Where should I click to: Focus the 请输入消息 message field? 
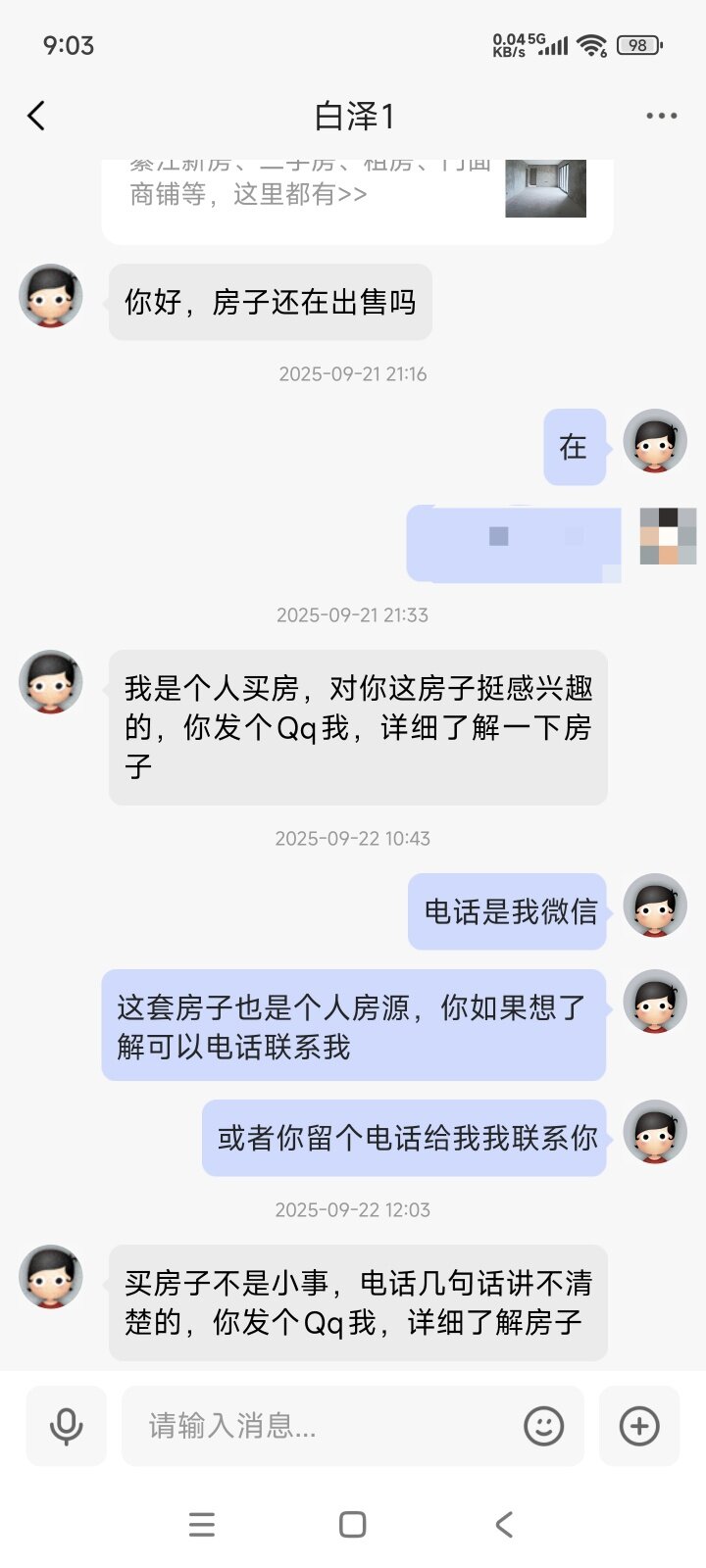point(324,1426)
